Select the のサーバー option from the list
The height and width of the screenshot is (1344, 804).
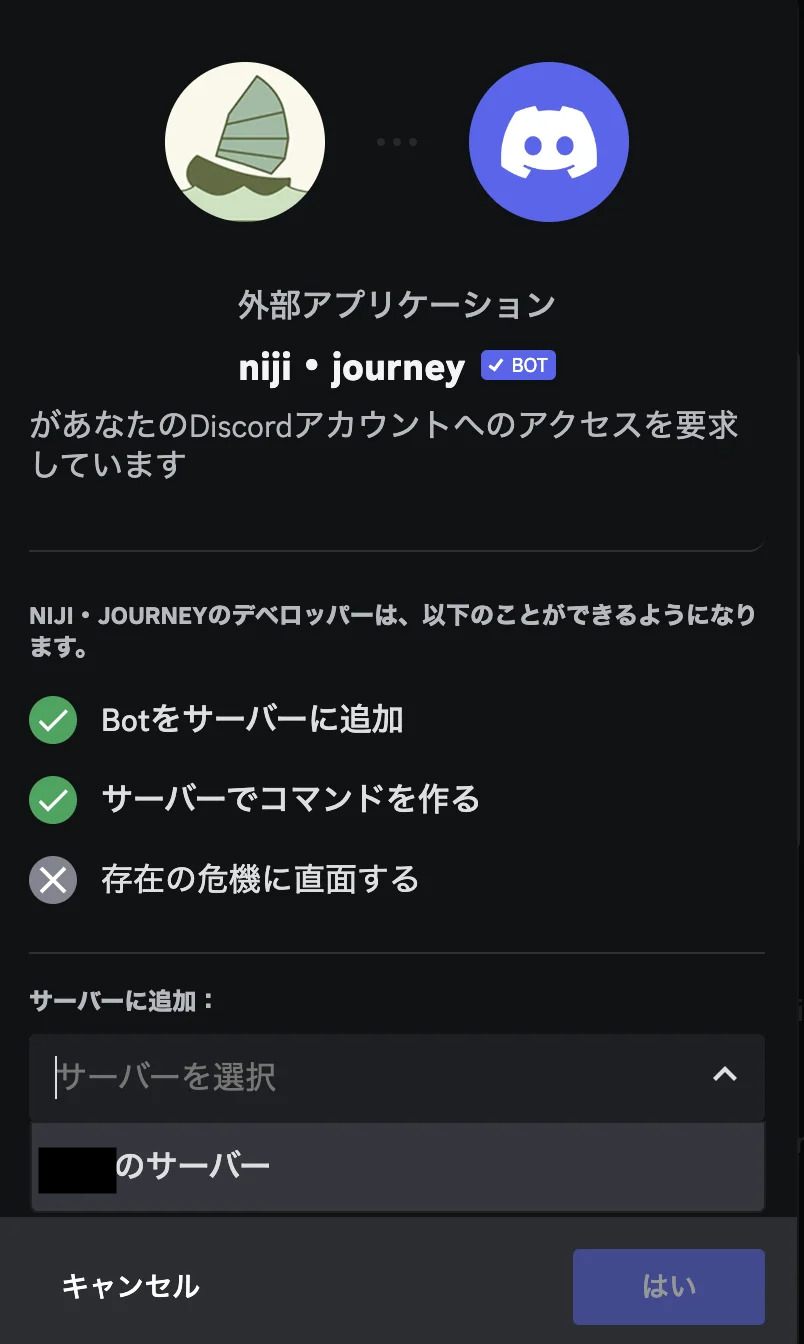(x=397, y=1166)
